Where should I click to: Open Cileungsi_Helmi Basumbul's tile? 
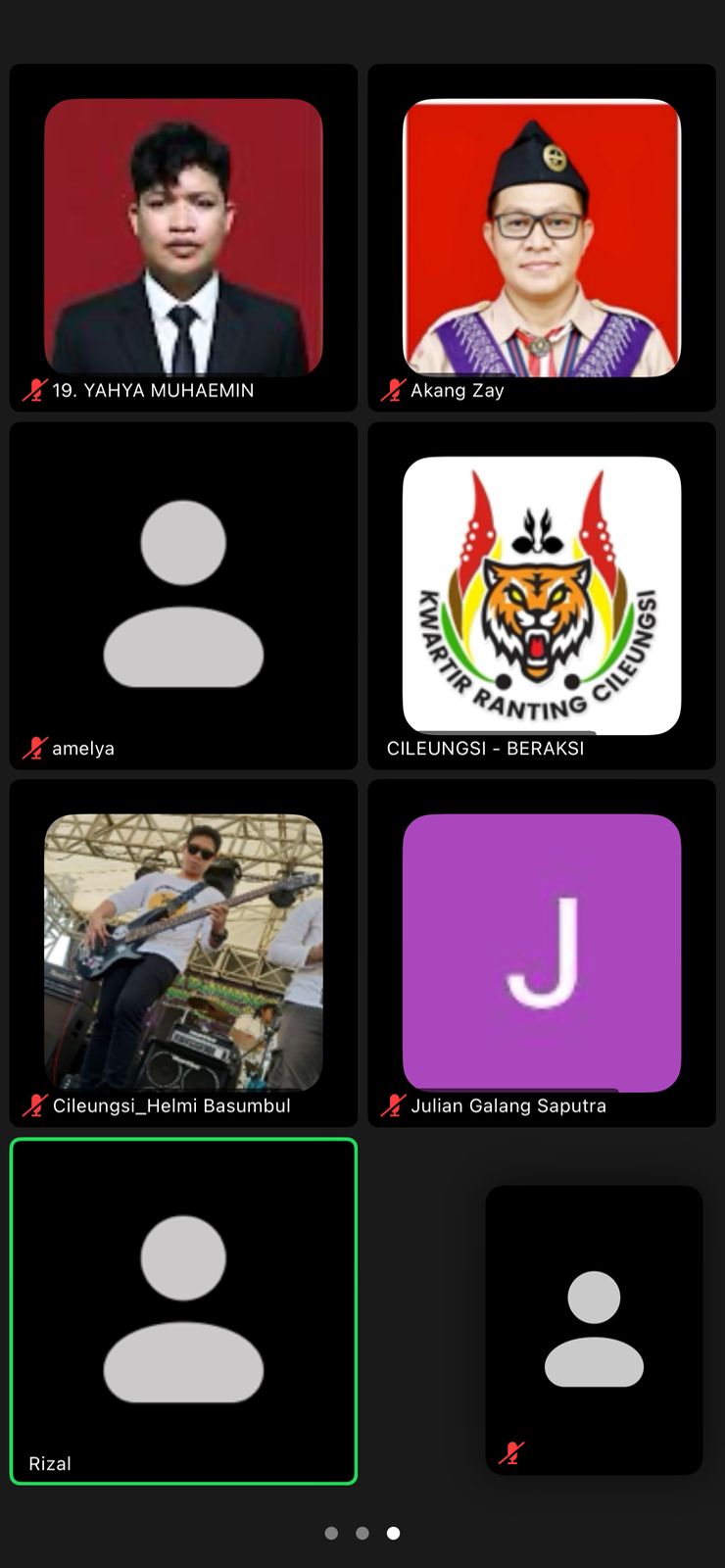pyautogui.click(x=183, y=953)
